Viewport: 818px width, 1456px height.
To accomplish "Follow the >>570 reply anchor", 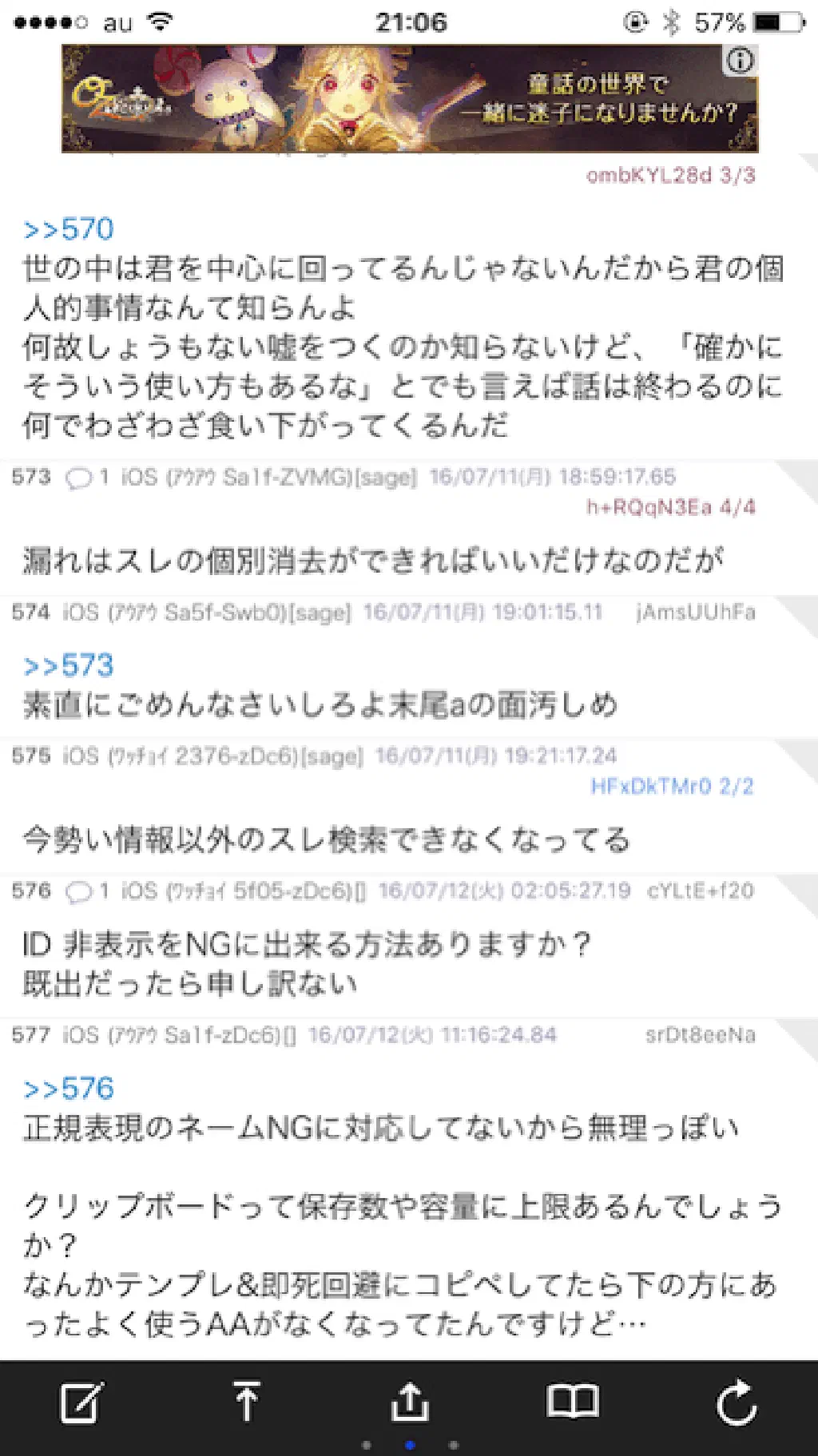I will click(x=69, y=230).
